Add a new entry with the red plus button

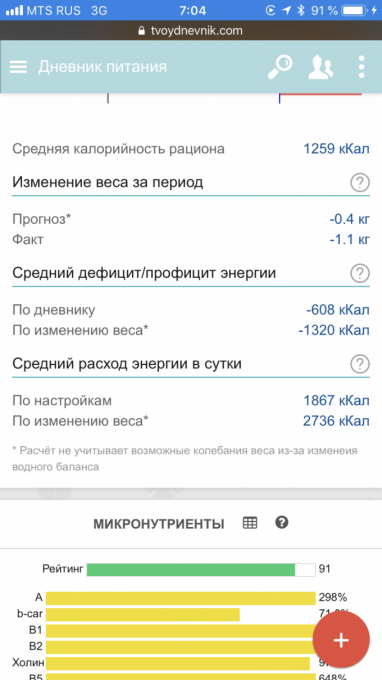[341, 640]
